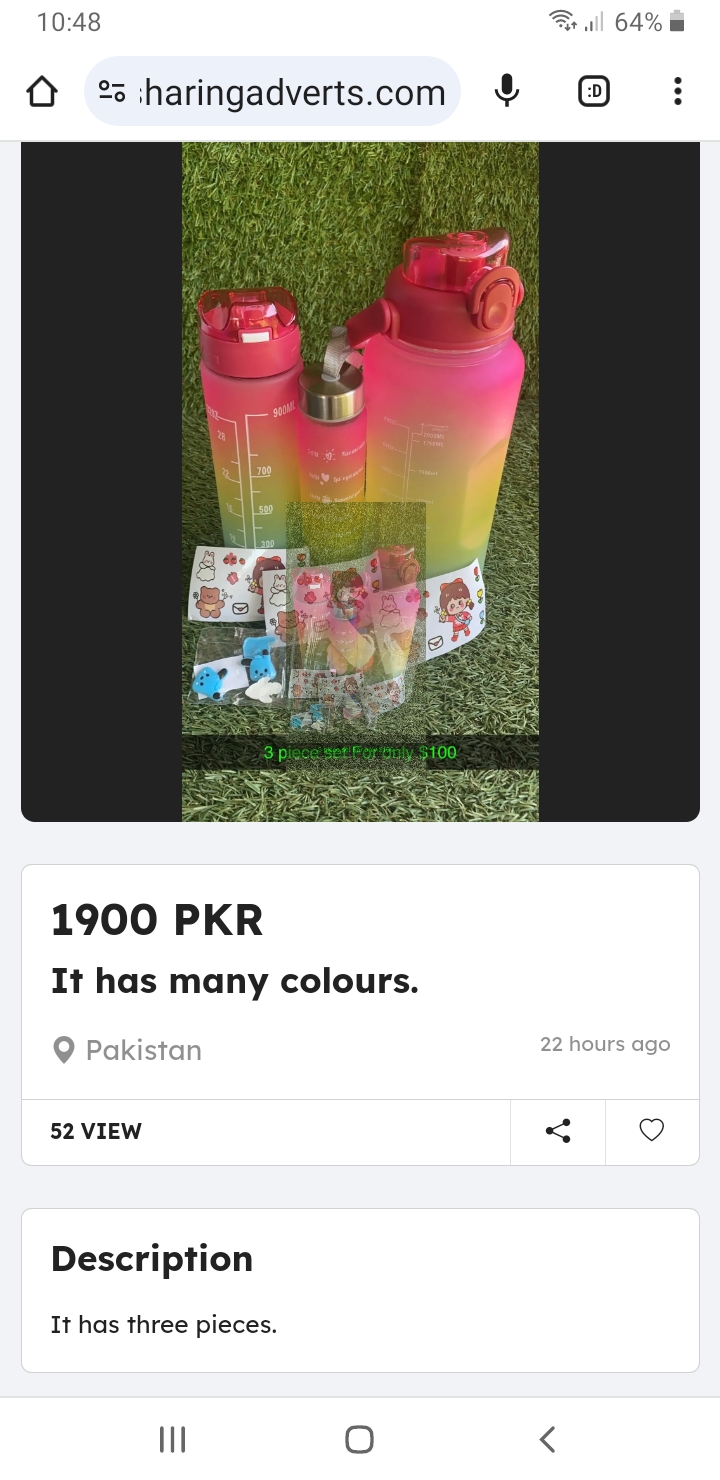Tap the sharingadverts.com address bar
720x1480 pixels.
(290, 92)
